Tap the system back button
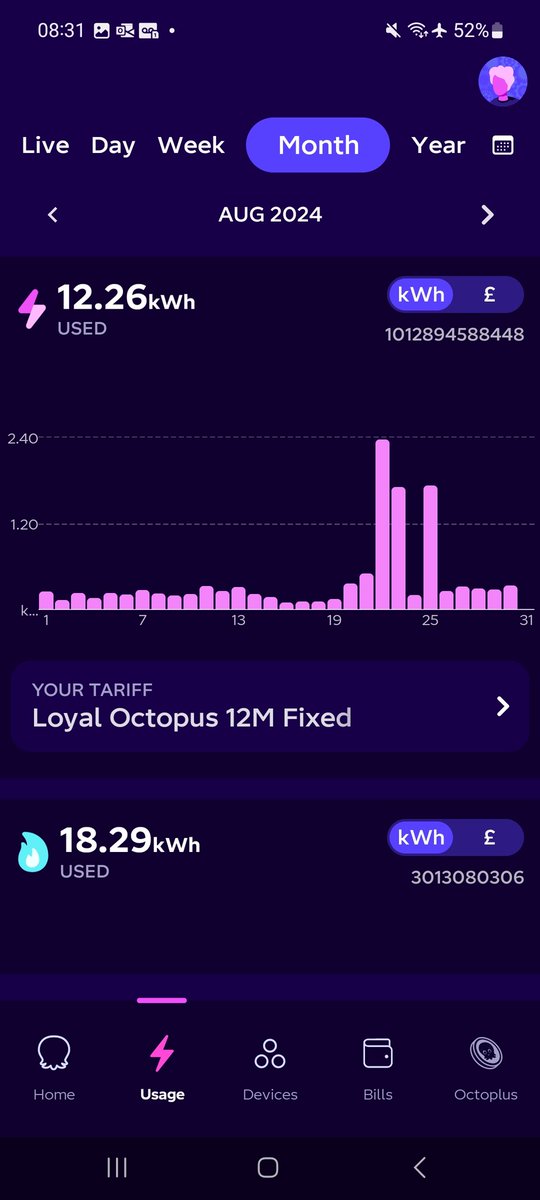 (420, 1166)
